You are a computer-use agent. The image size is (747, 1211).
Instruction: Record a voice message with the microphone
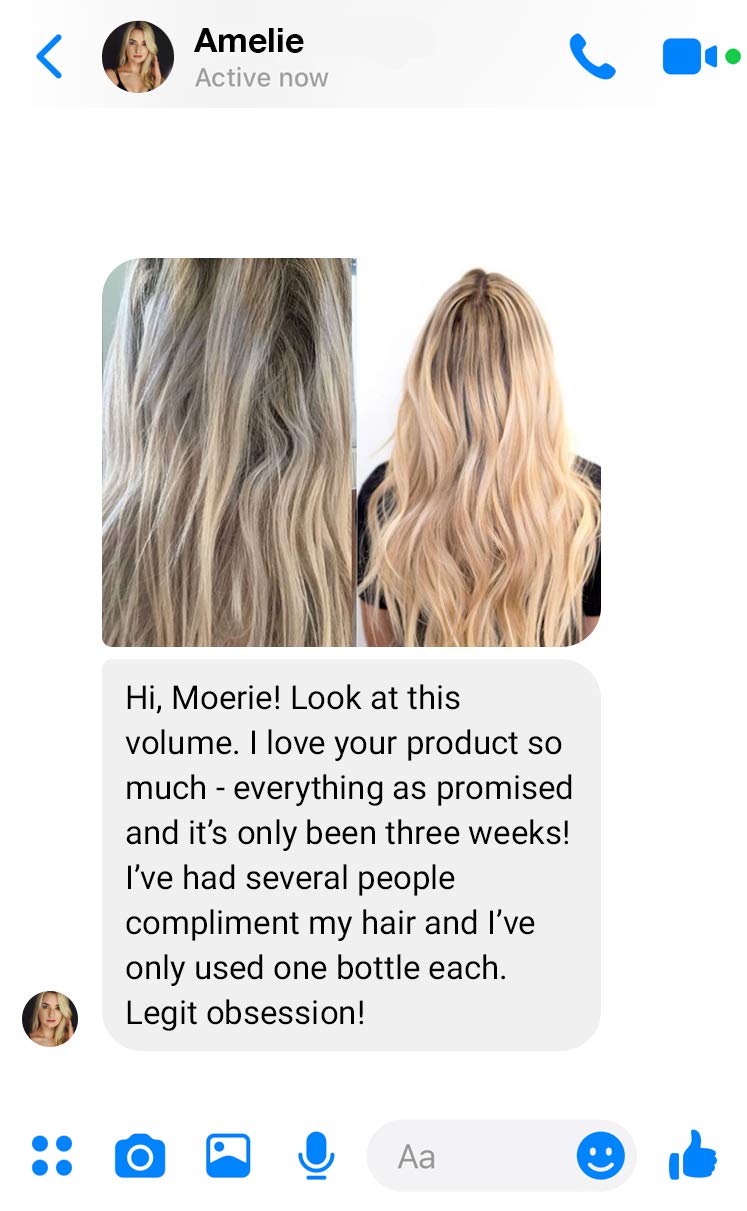point(316,1156)
